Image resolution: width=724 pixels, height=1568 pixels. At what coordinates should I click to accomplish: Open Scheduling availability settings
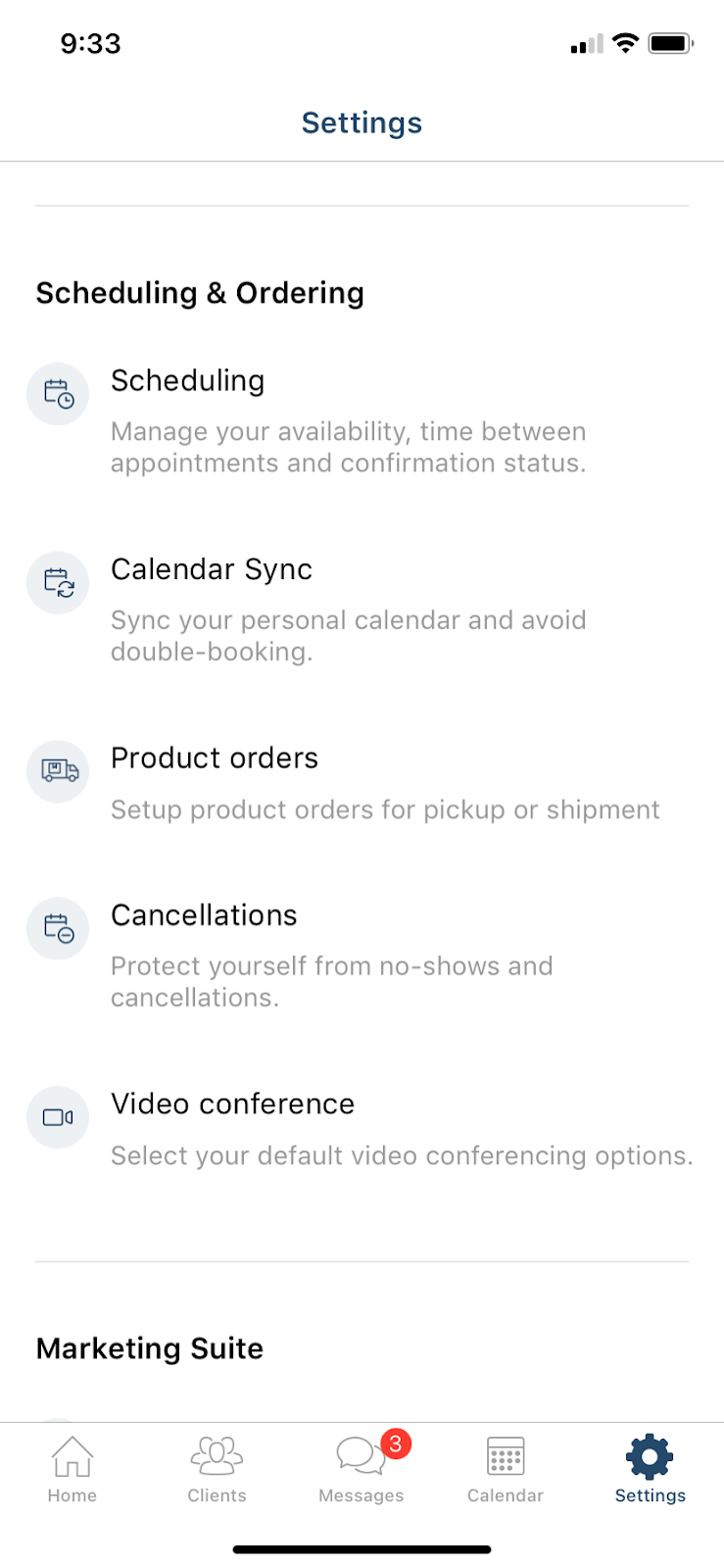click(362, 420)
